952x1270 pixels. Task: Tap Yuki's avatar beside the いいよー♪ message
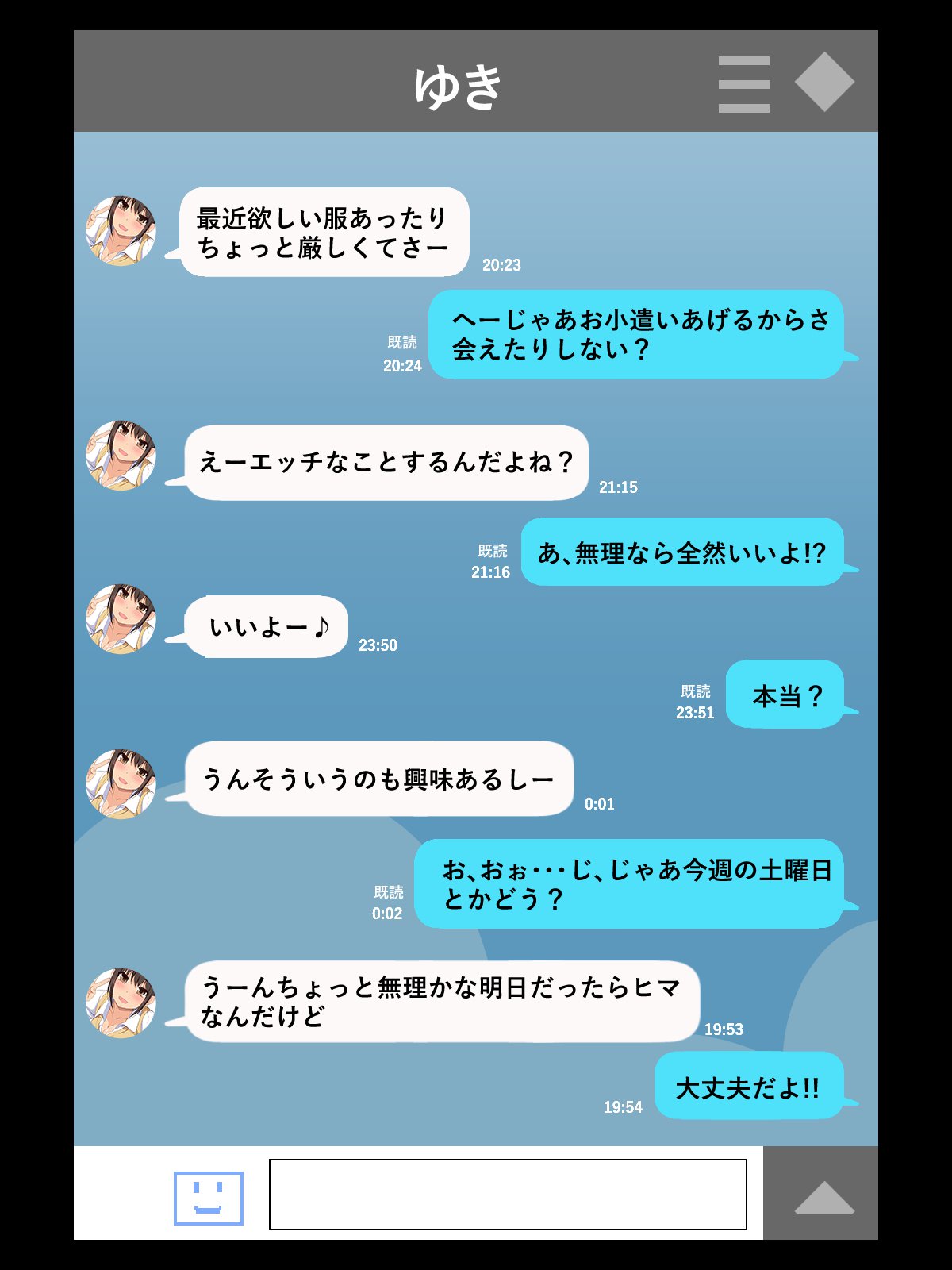pos(119,622)
